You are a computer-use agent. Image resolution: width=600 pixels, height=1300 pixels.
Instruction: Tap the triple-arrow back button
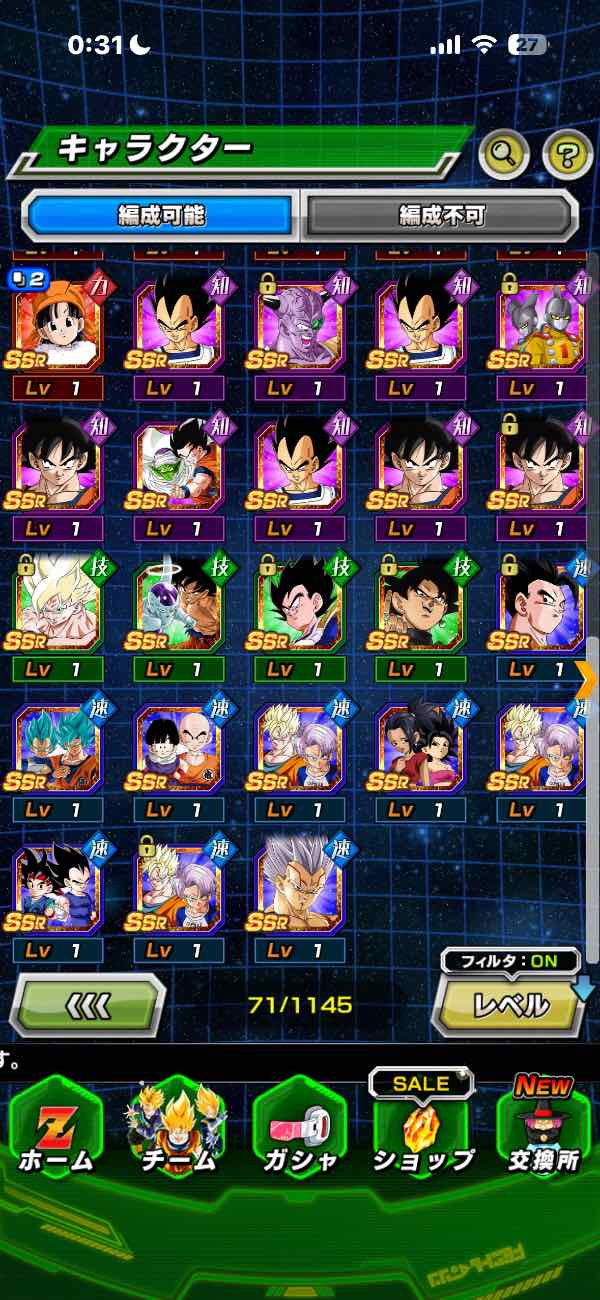(88, 1004)
